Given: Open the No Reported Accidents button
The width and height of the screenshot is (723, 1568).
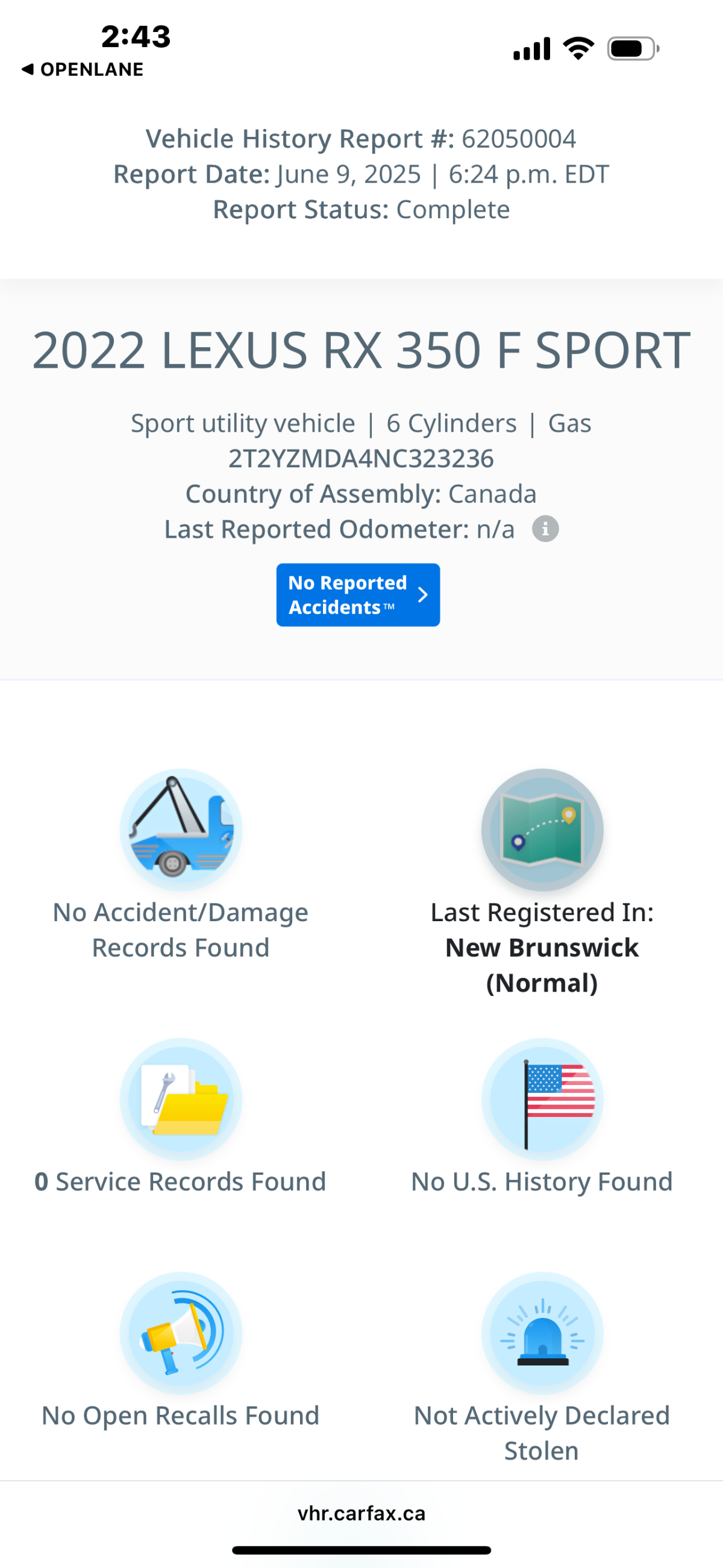Looking at the screenshot, I should point(358,594).
